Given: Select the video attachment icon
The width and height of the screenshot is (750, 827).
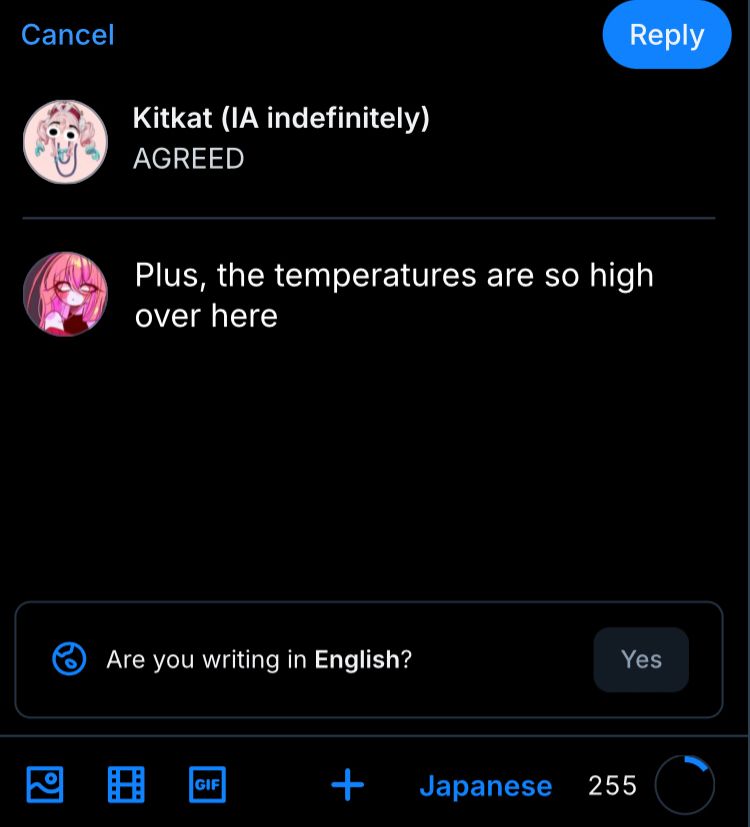Looking at the screenshot, I should [124, 786].
